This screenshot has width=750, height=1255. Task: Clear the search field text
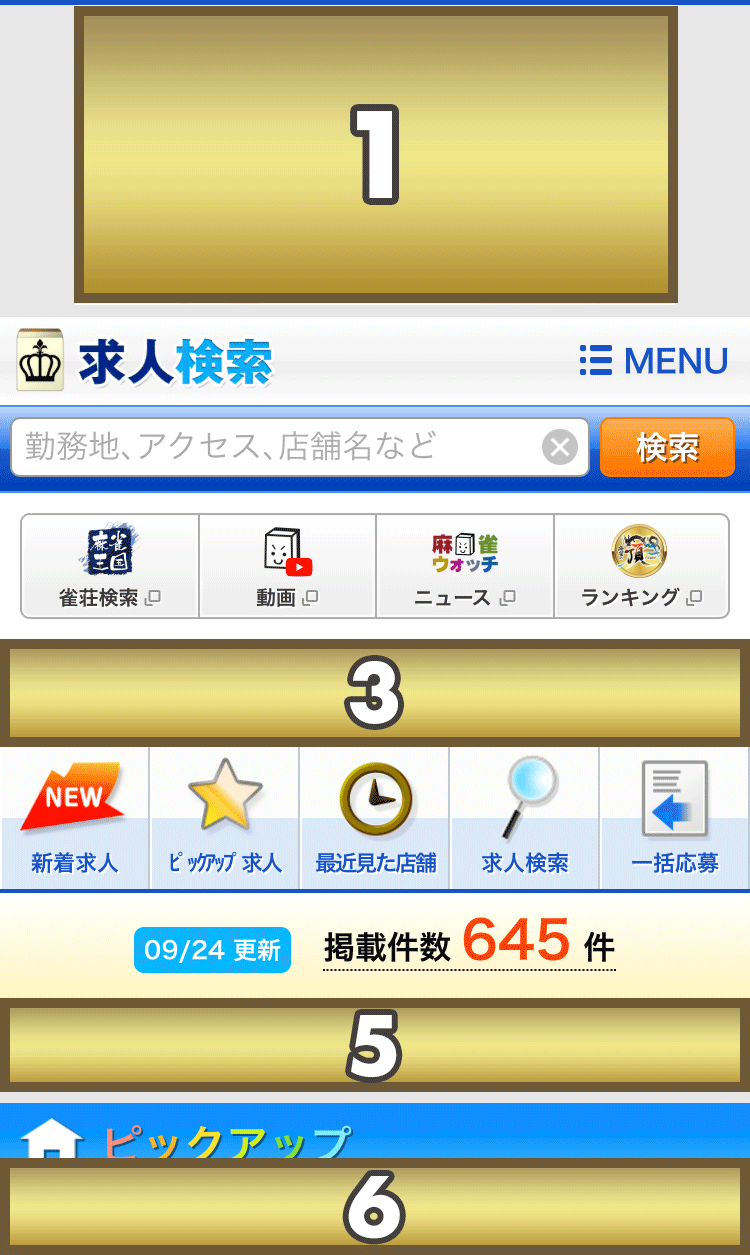click(560, 447)
